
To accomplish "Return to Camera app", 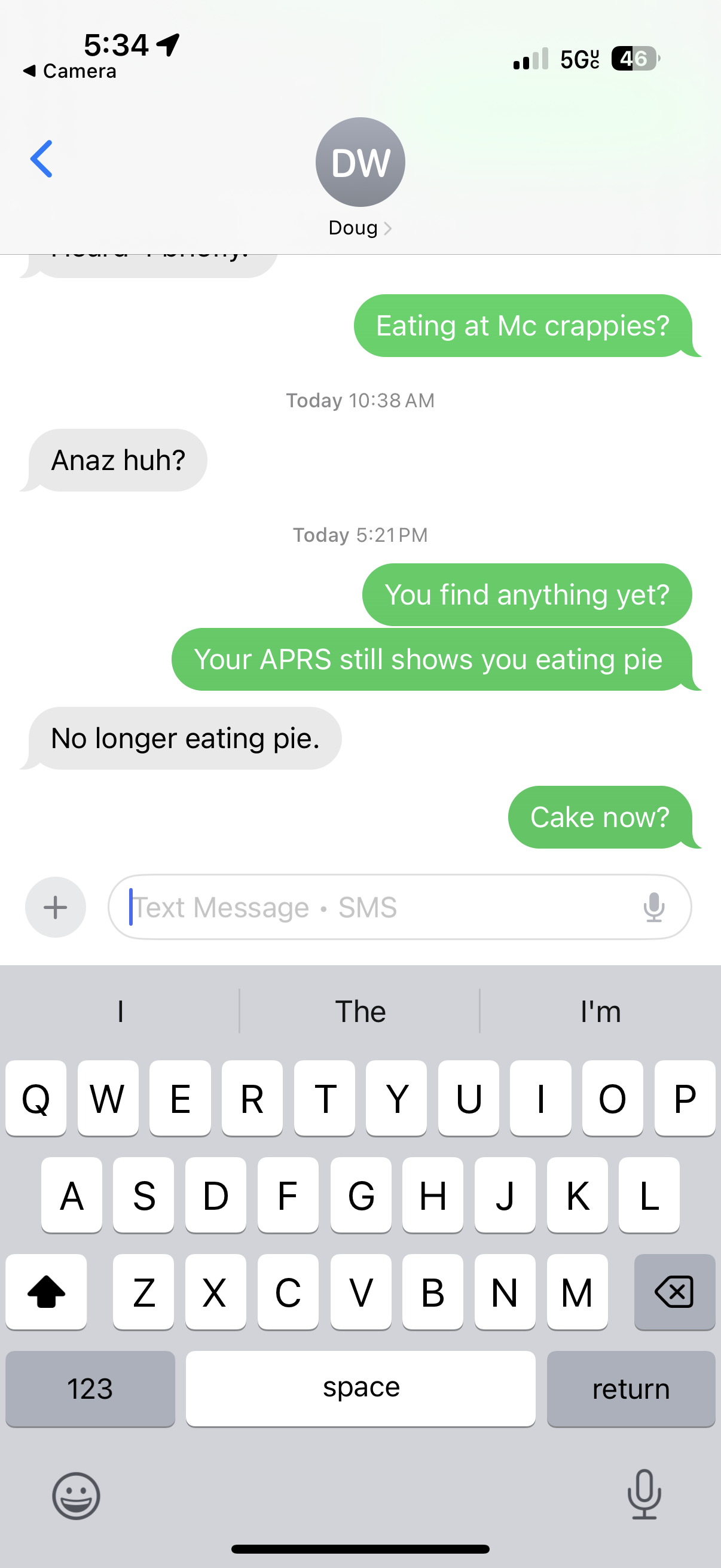I will pos(70,71).
